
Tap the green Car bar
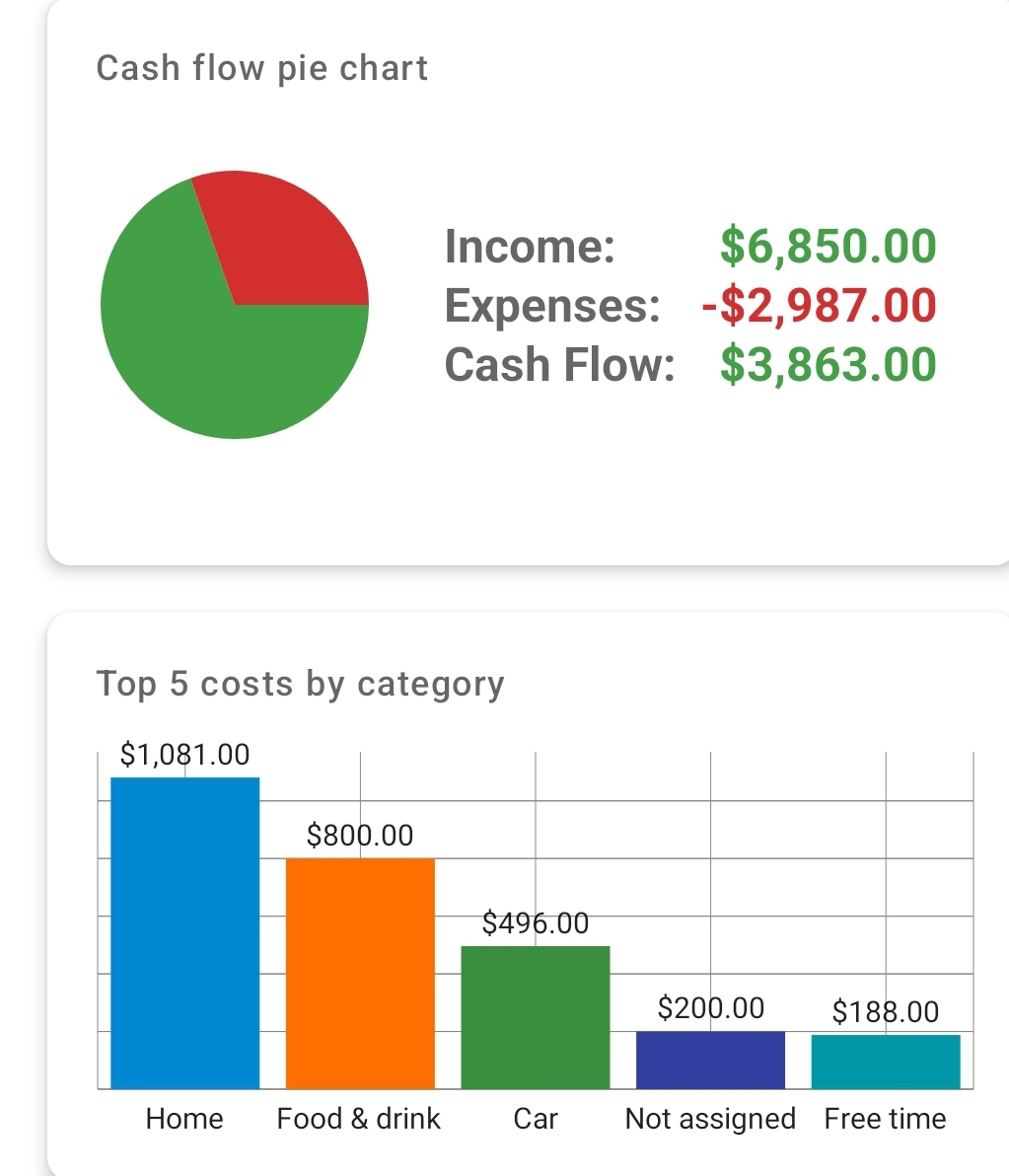[x=536, y=1018]
